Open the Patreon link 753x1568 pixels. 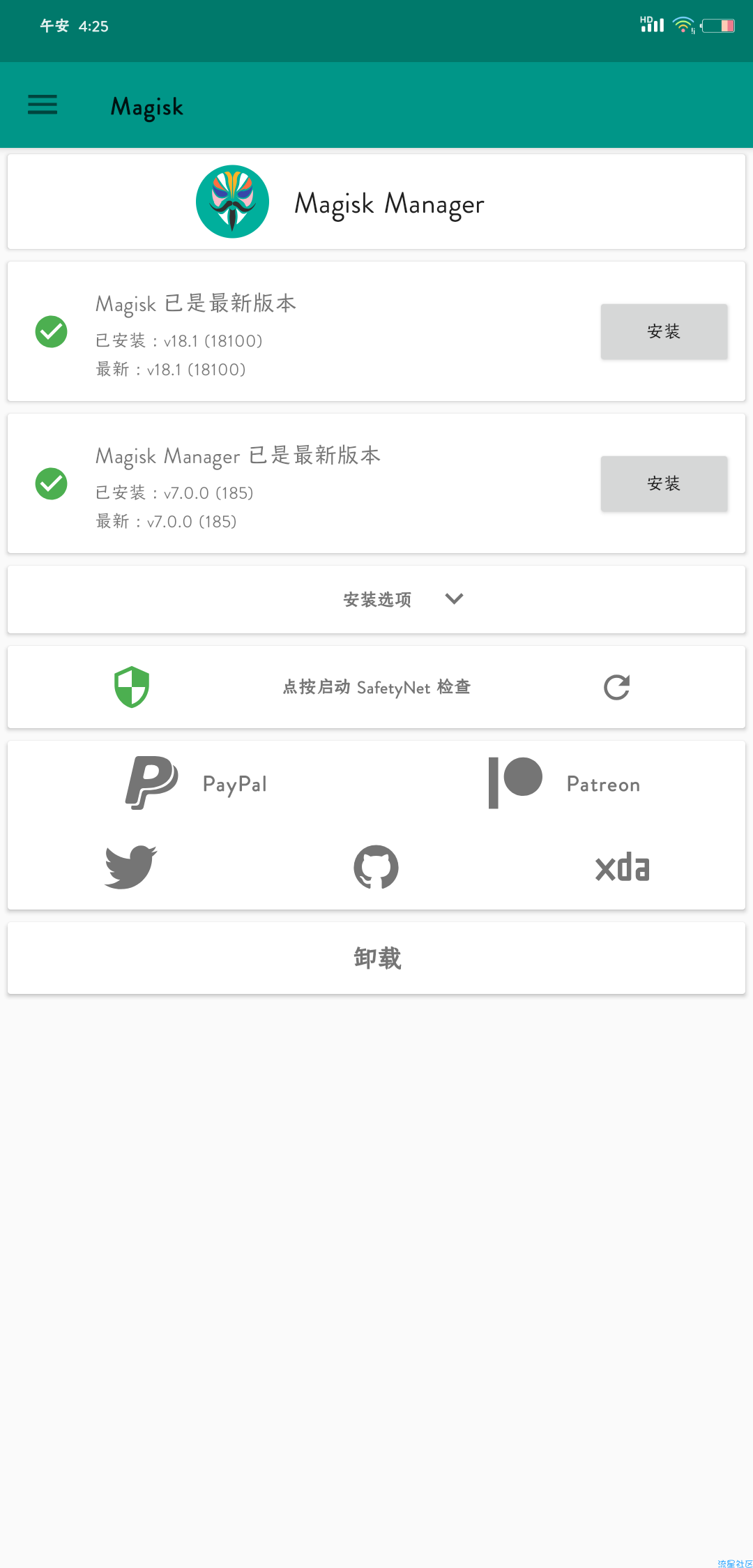(x=564, y=783)
